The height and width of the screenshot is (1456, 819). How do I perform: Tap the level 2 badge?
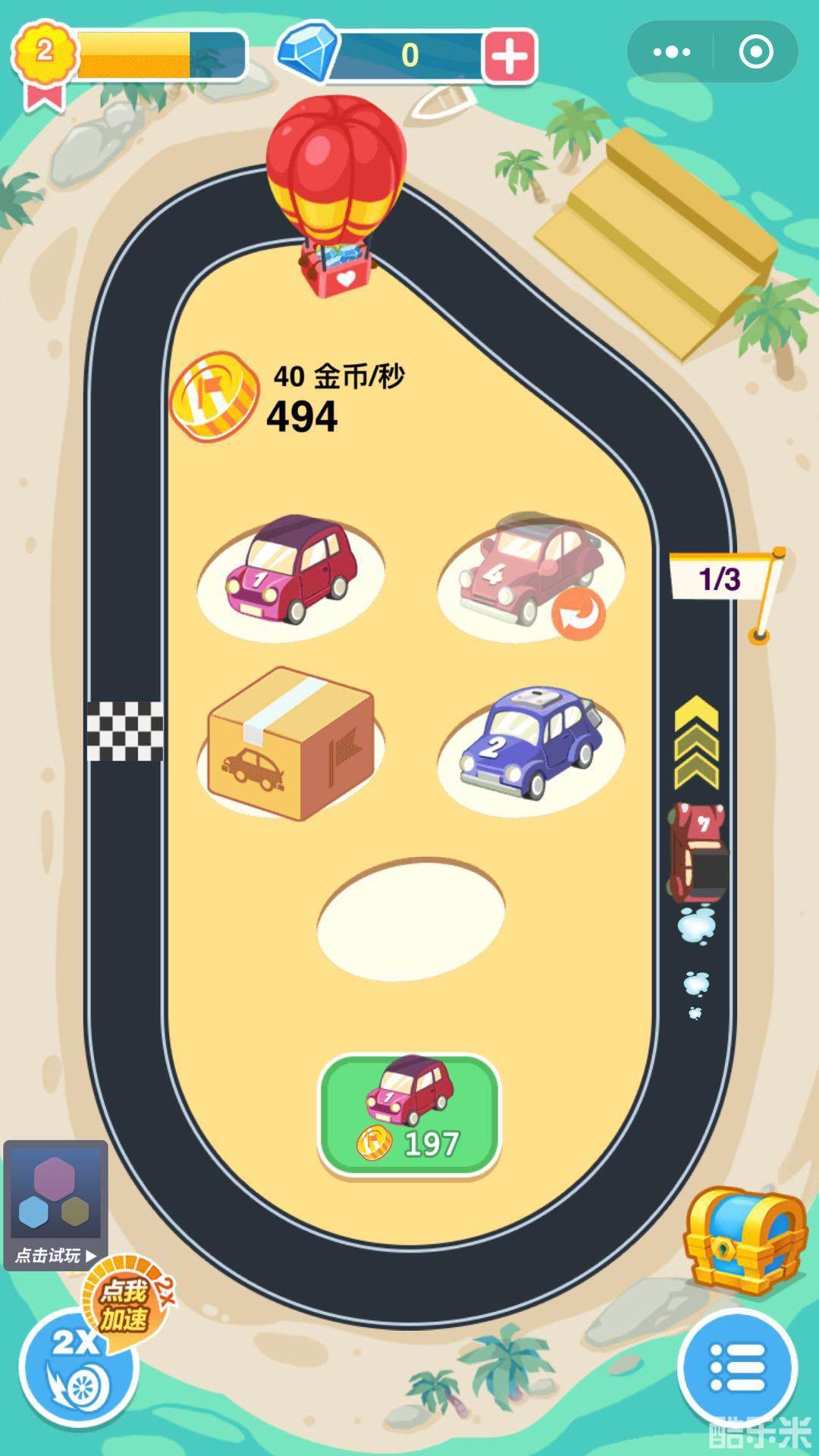44,53
